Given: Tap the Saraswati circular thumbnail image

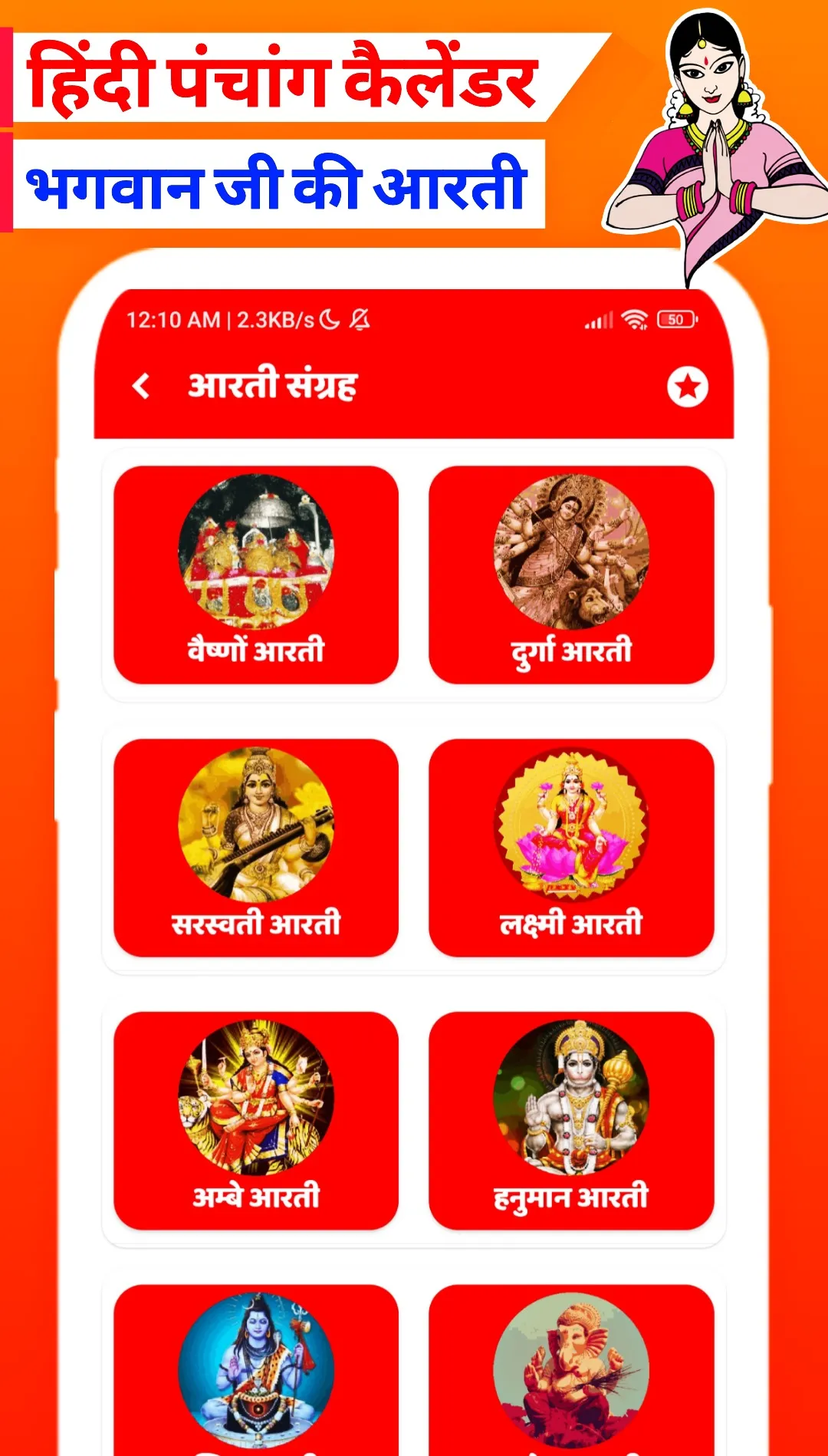Looking at the screenshot, I should [257, 827].
